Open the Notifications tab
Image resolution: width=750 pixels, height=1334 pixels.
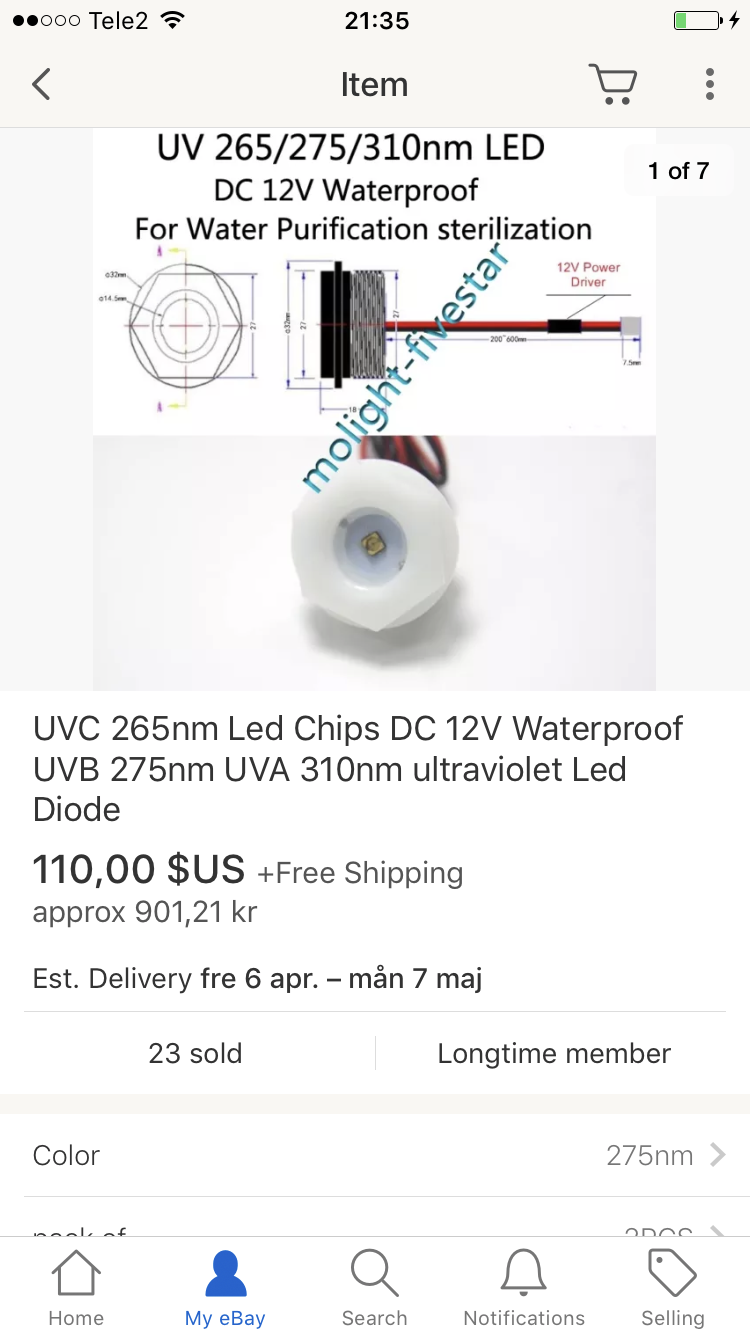(524, 1288)
